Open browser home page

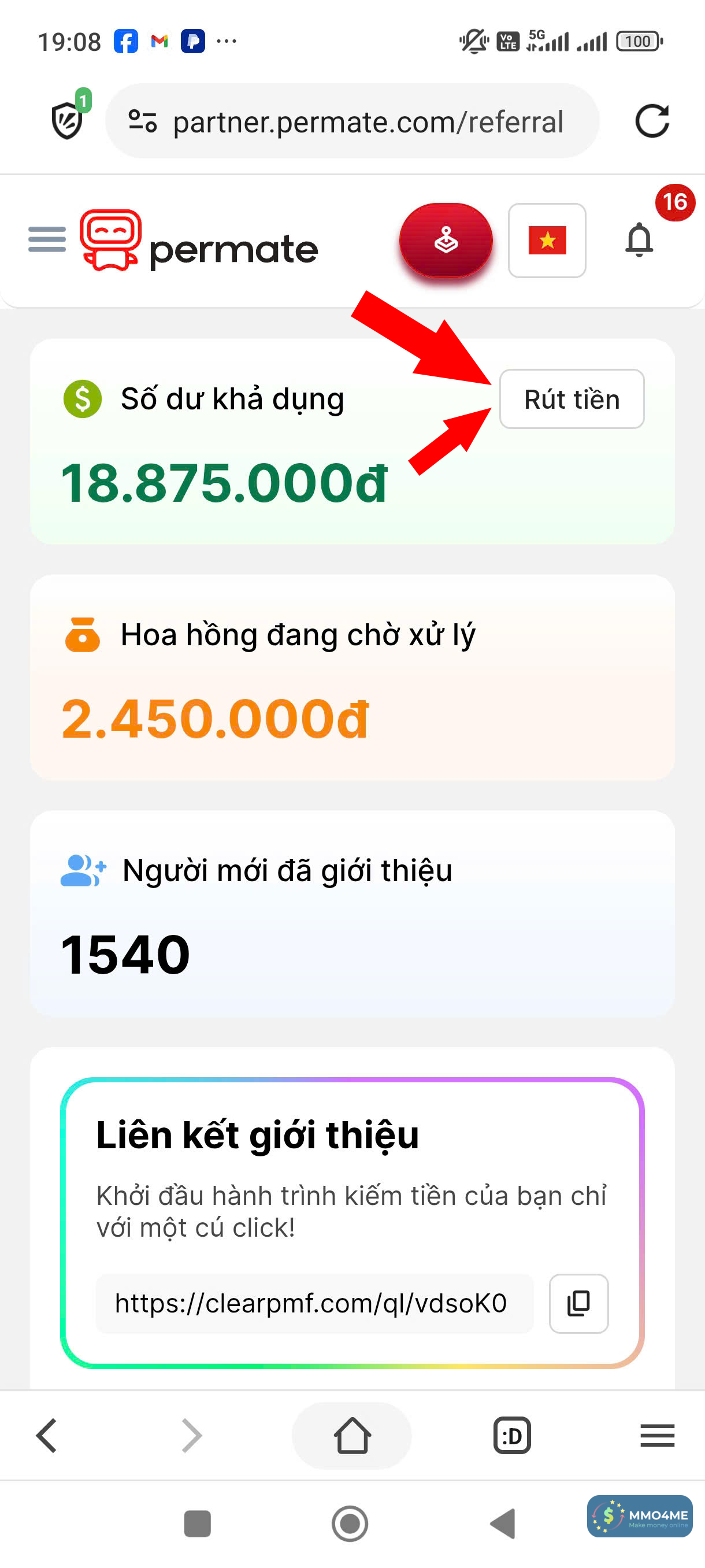[x=351, y=1435]
